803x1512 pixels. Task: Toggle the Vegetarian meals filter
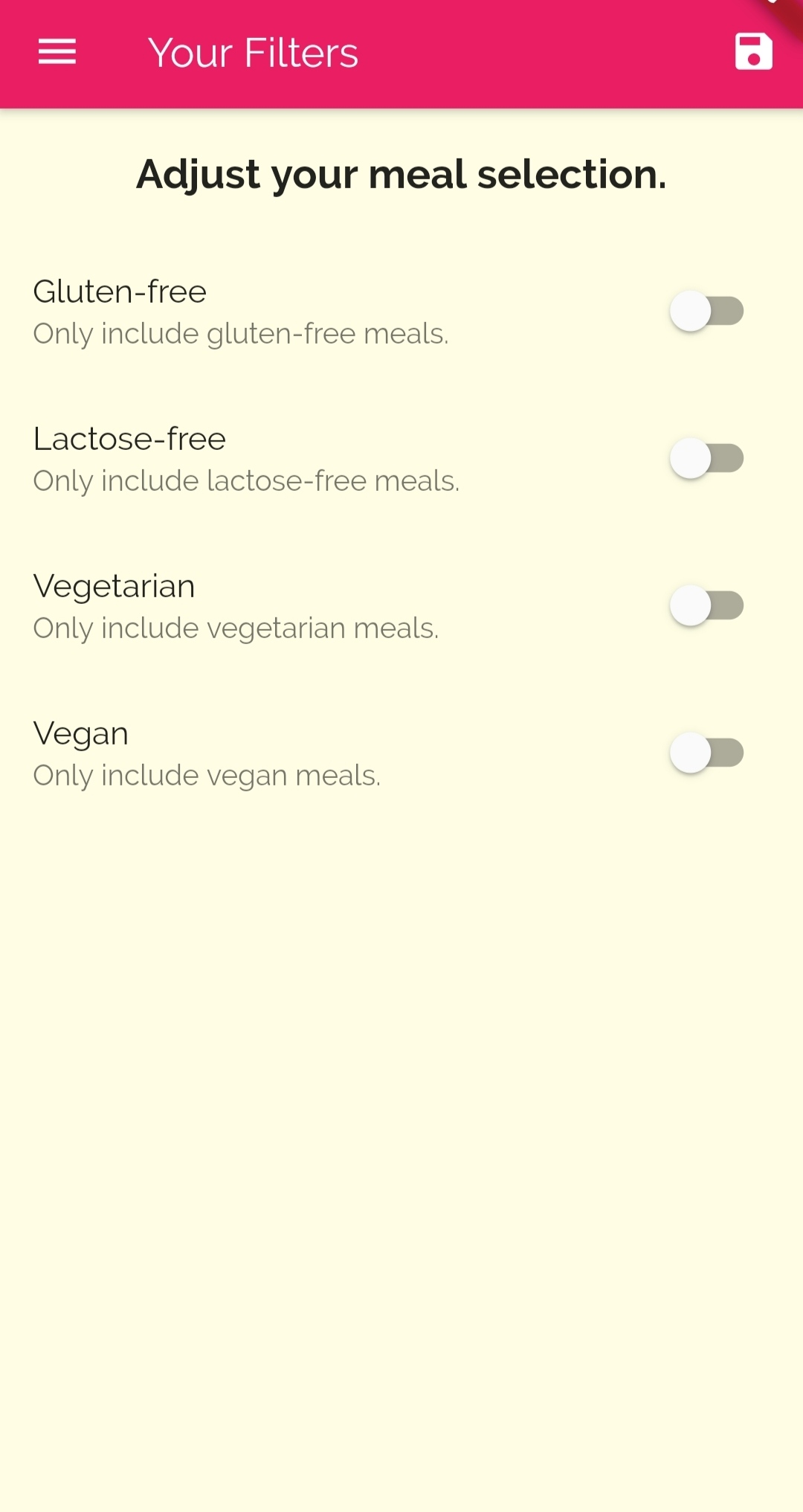tap(706, 605)
